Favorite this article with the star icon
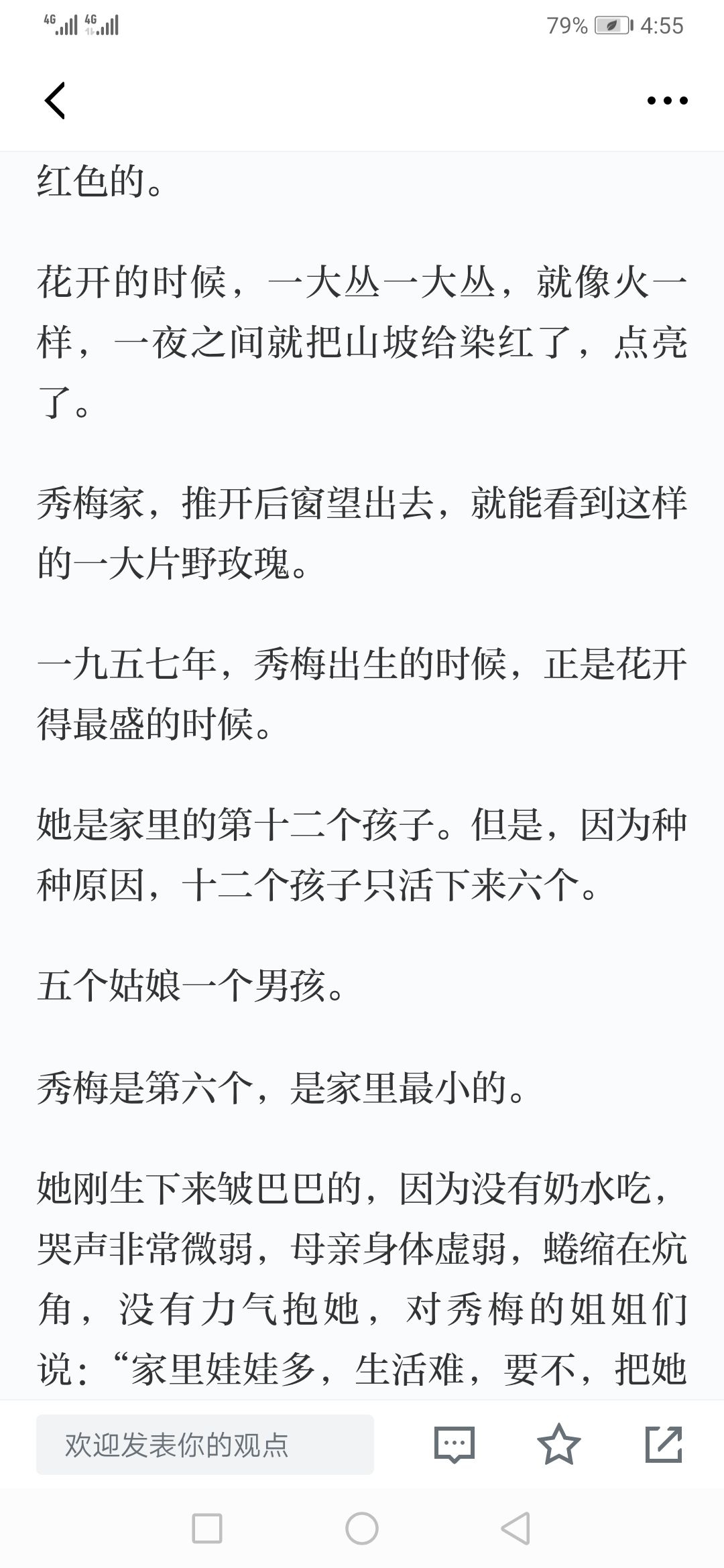 click(558, 1444)
